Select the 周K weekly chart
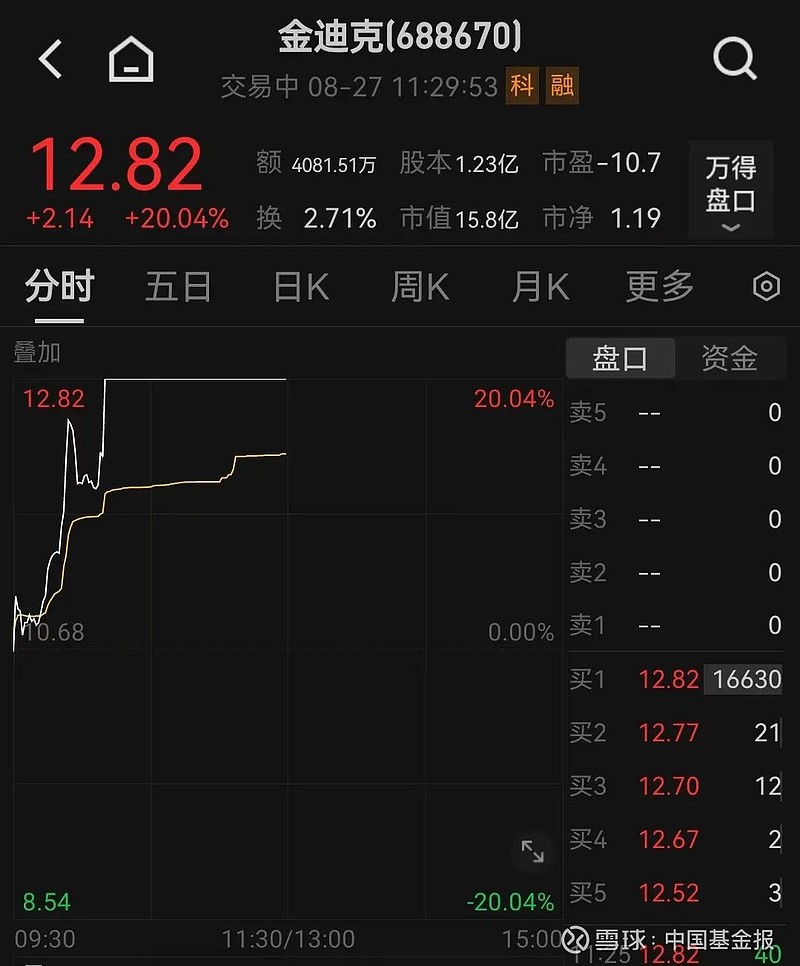 tap(418, 287)
